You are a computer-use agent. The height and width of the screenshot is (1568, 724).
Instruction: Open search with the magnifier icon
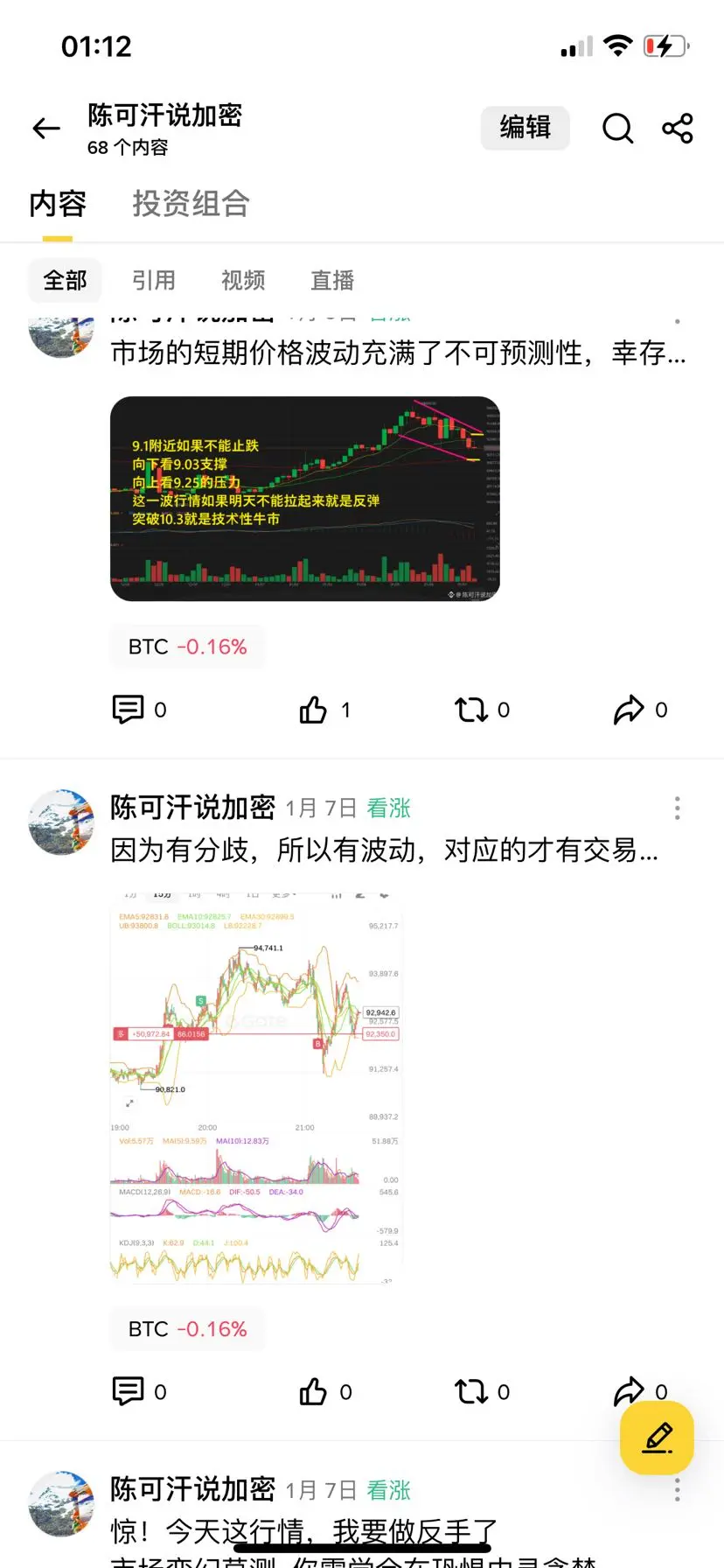[x=617, y=129]
